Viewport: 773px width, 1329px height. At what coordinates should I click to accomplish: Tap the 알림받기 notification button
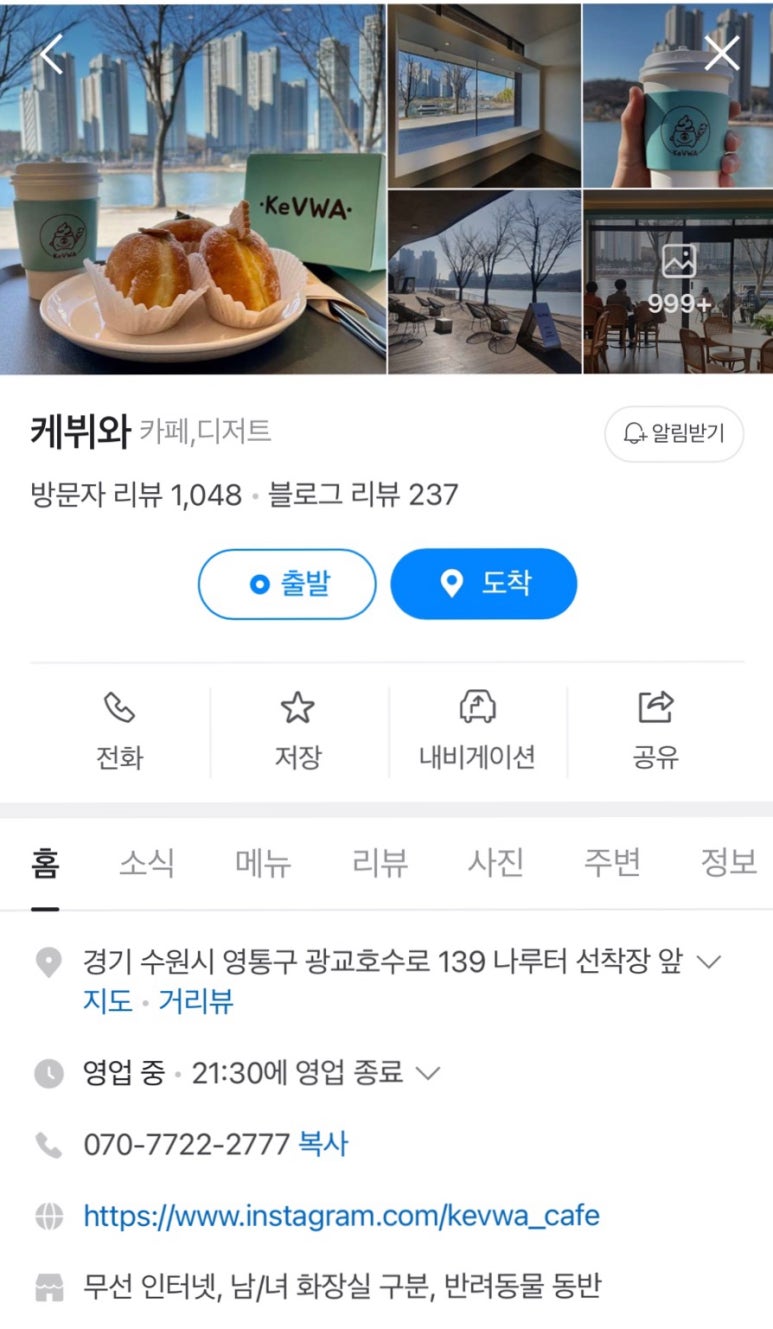[x=674, y=433]
